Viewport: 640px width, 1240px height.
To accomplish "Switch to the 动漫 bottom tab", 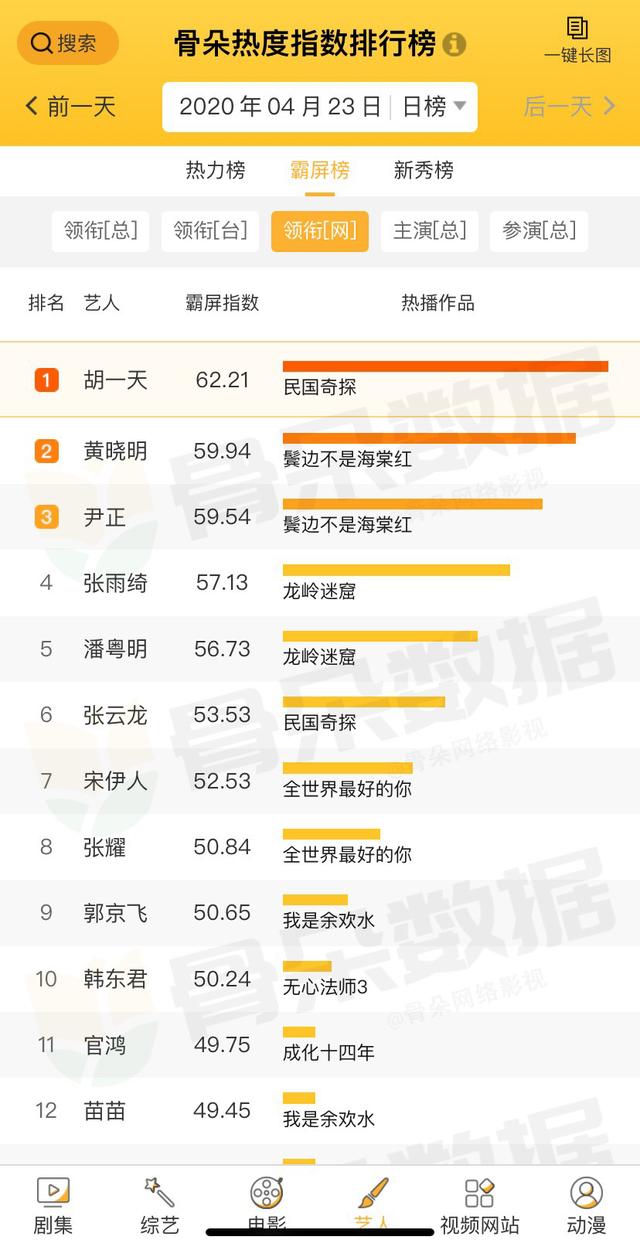I will 586,1205.
